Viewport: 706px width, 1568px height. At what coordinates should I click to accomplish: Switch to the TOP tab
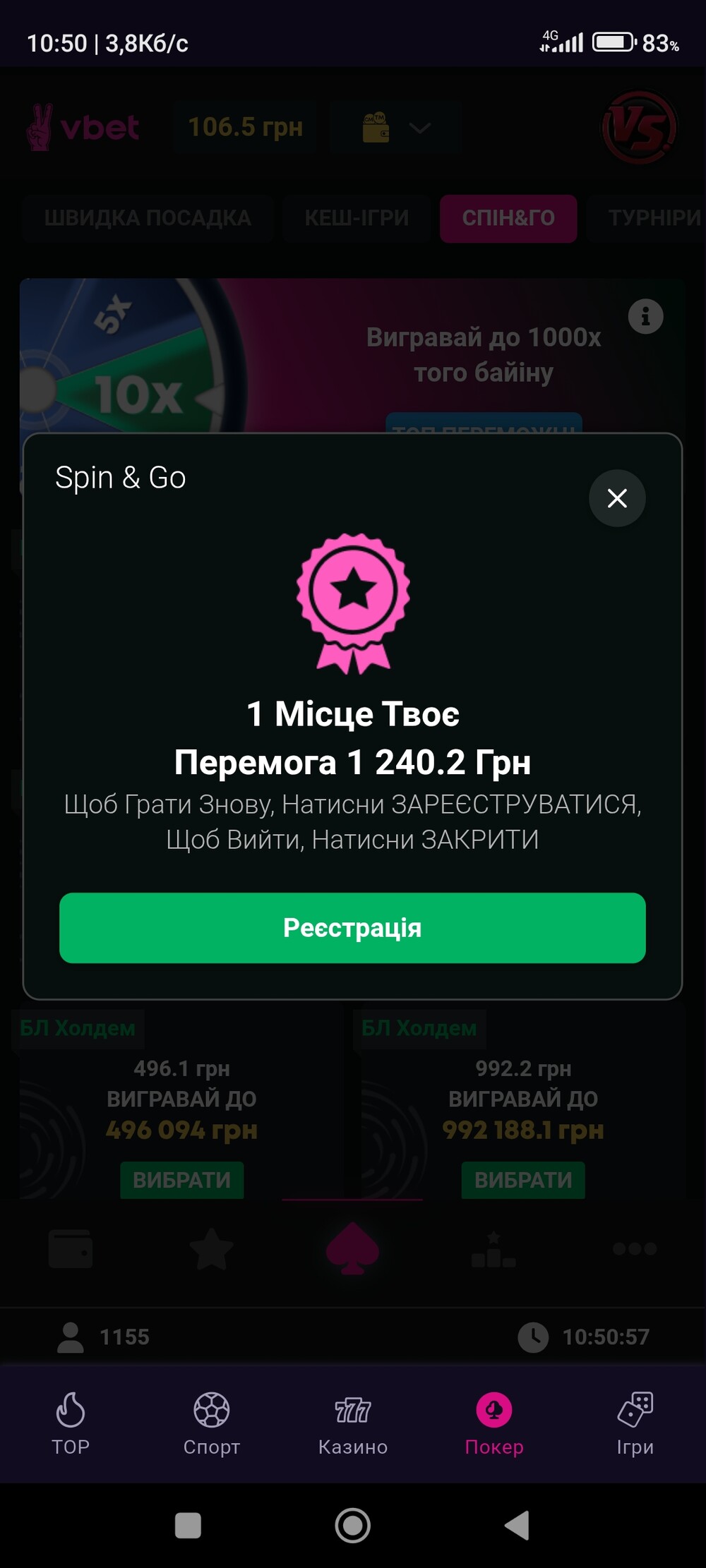[71, 1423]
